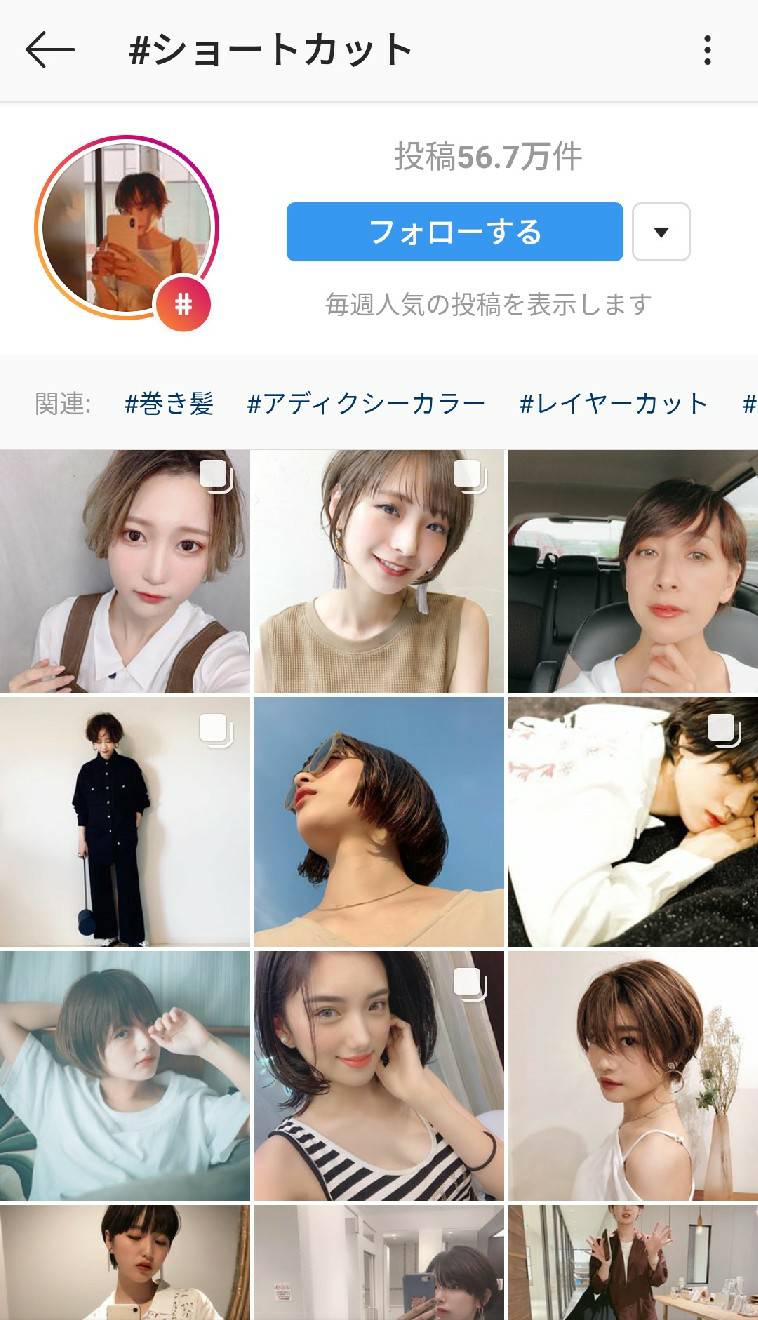The image size is (758, 1320).
Task: Open the car selfie post
Action: pos(633,571)
